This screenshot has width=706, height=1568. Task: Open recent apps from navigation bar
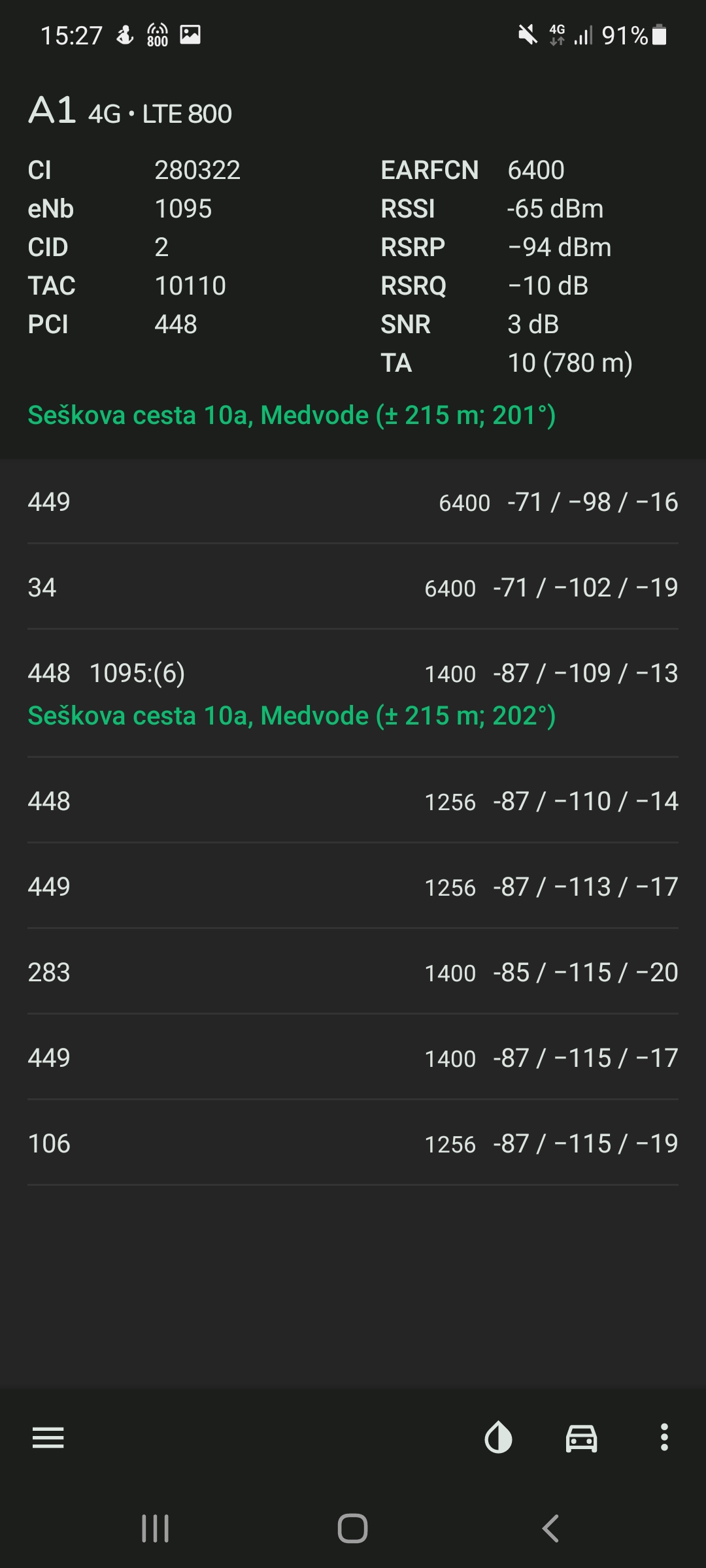pyautogui.click(x=156, y=1529)
